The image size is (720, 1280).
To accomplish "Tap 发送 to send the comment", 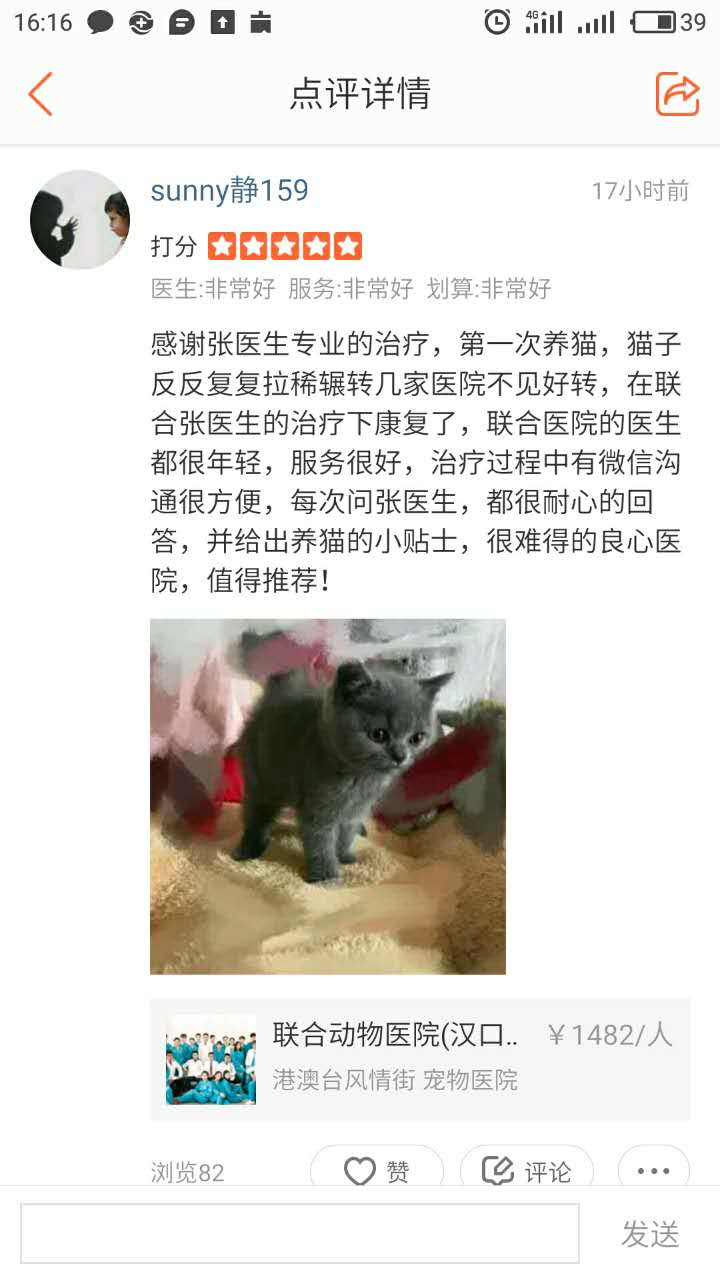I will point(650,1234).
